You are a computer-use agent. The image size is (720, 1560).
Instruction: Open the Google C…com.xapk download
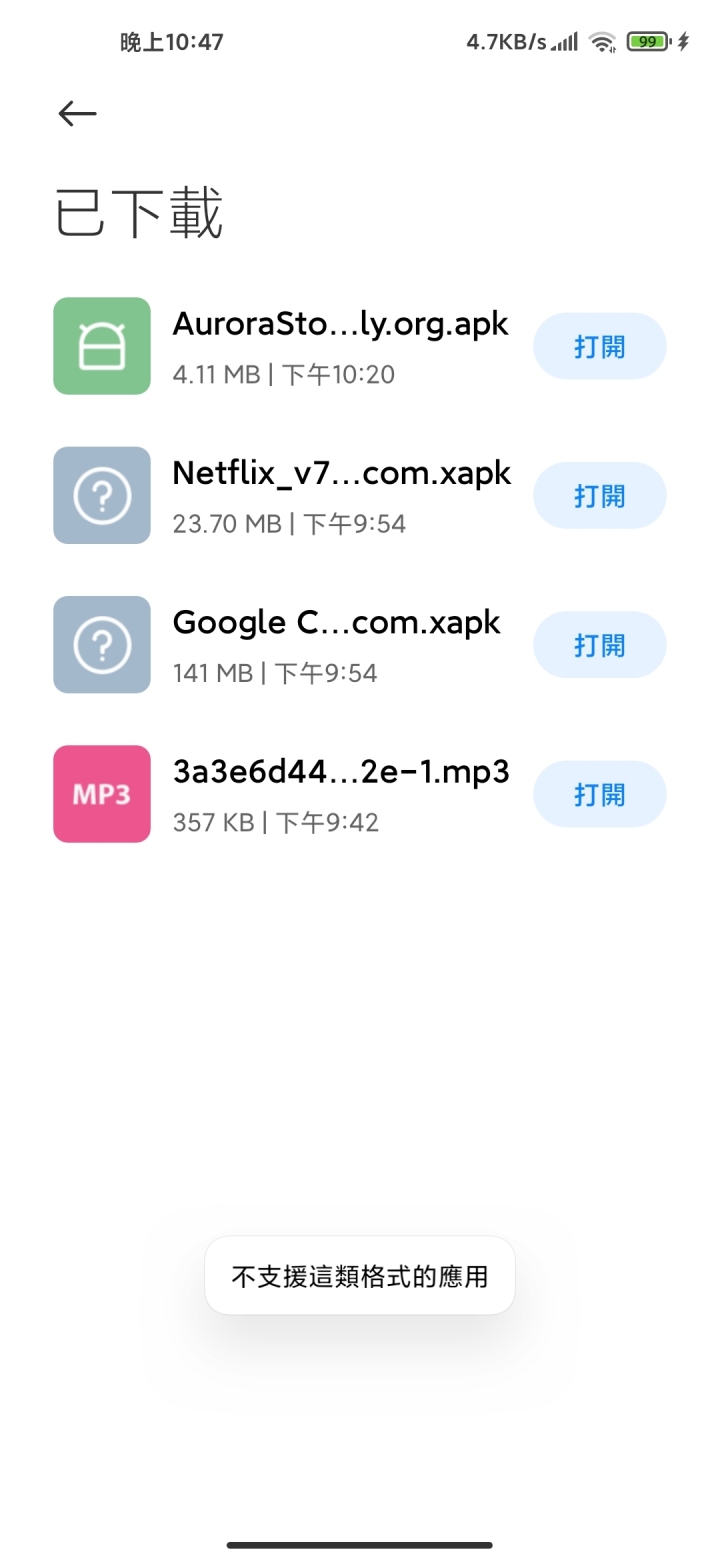[x=599, y=645]
